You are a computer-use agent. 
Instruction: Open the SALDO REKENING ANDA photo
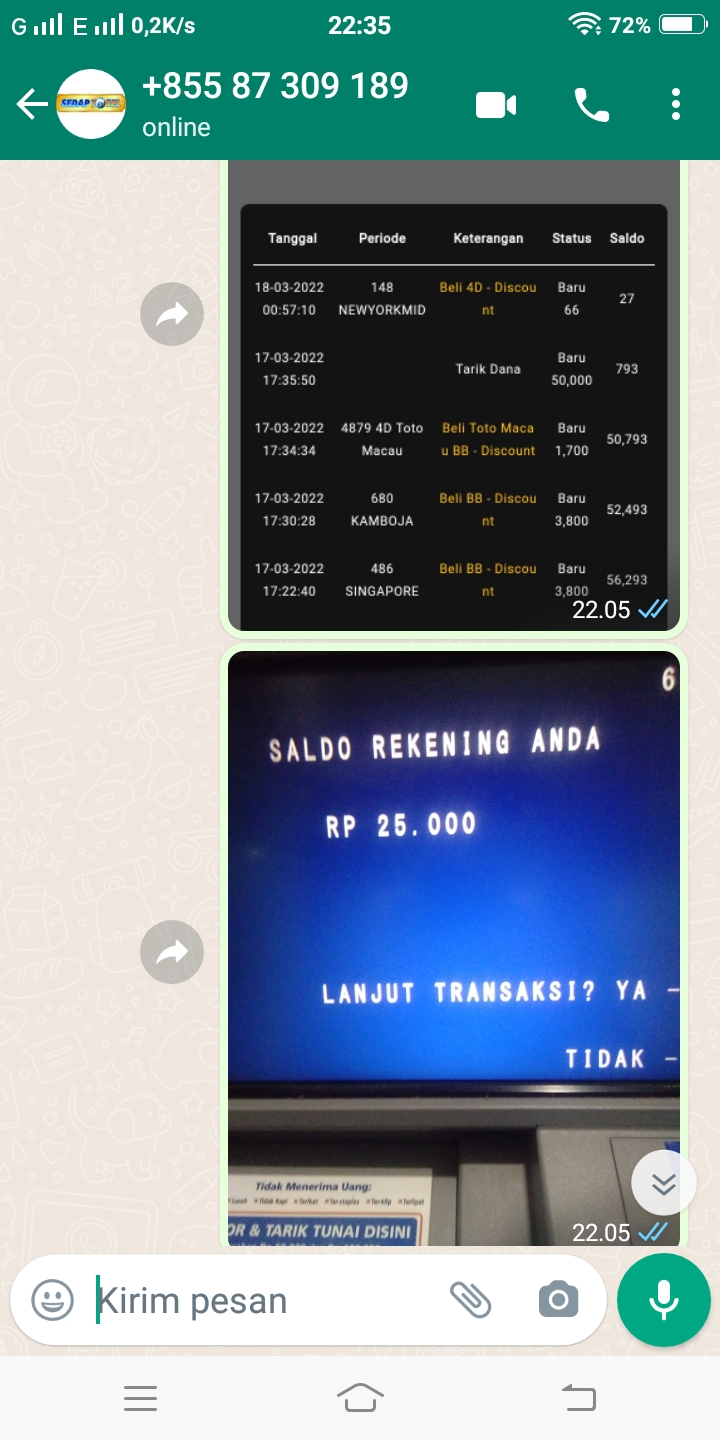coord(454,900)
